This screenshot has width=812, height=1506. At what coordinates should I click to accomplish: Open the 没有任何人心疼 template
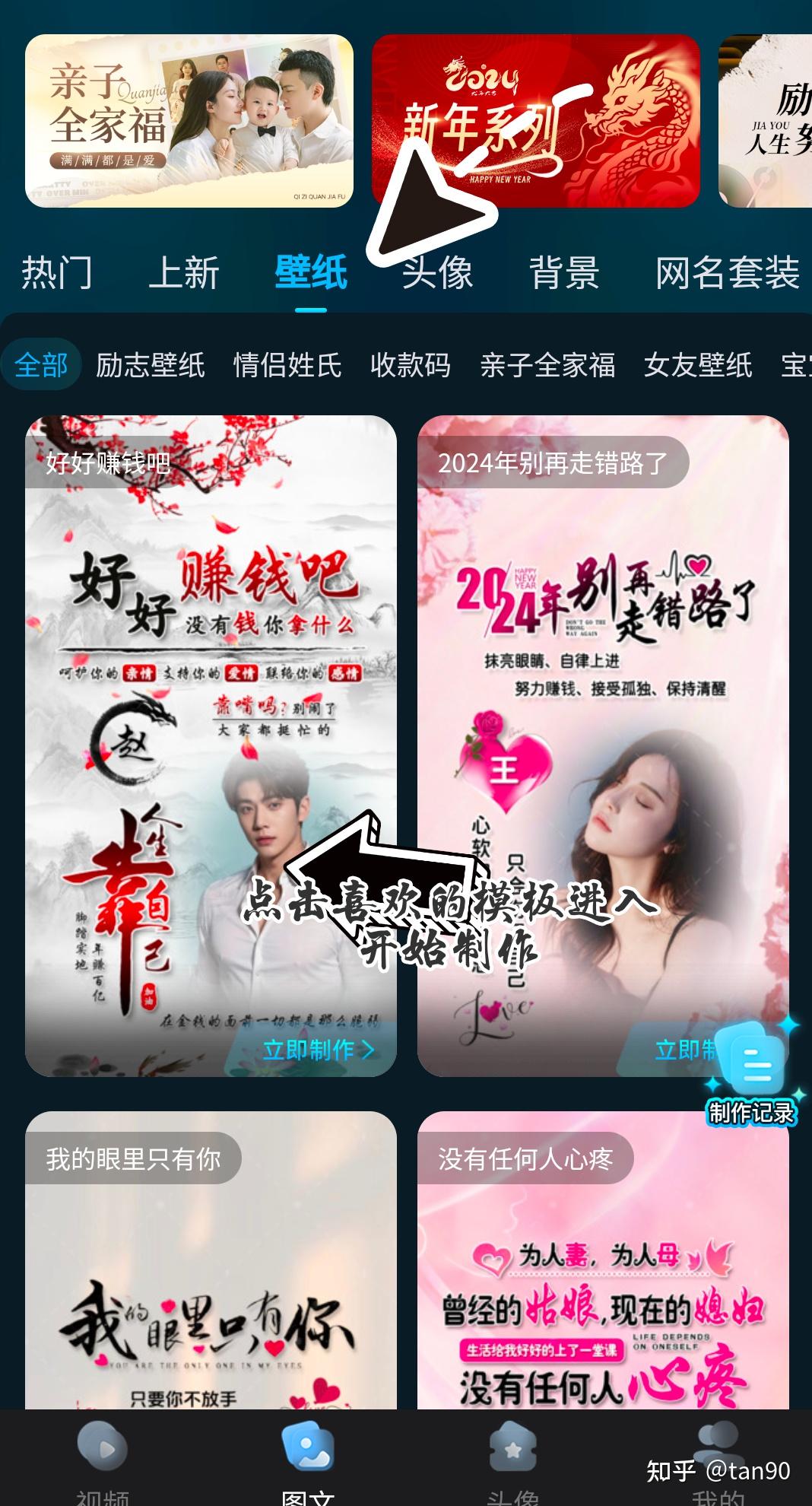pos(603,1260)
